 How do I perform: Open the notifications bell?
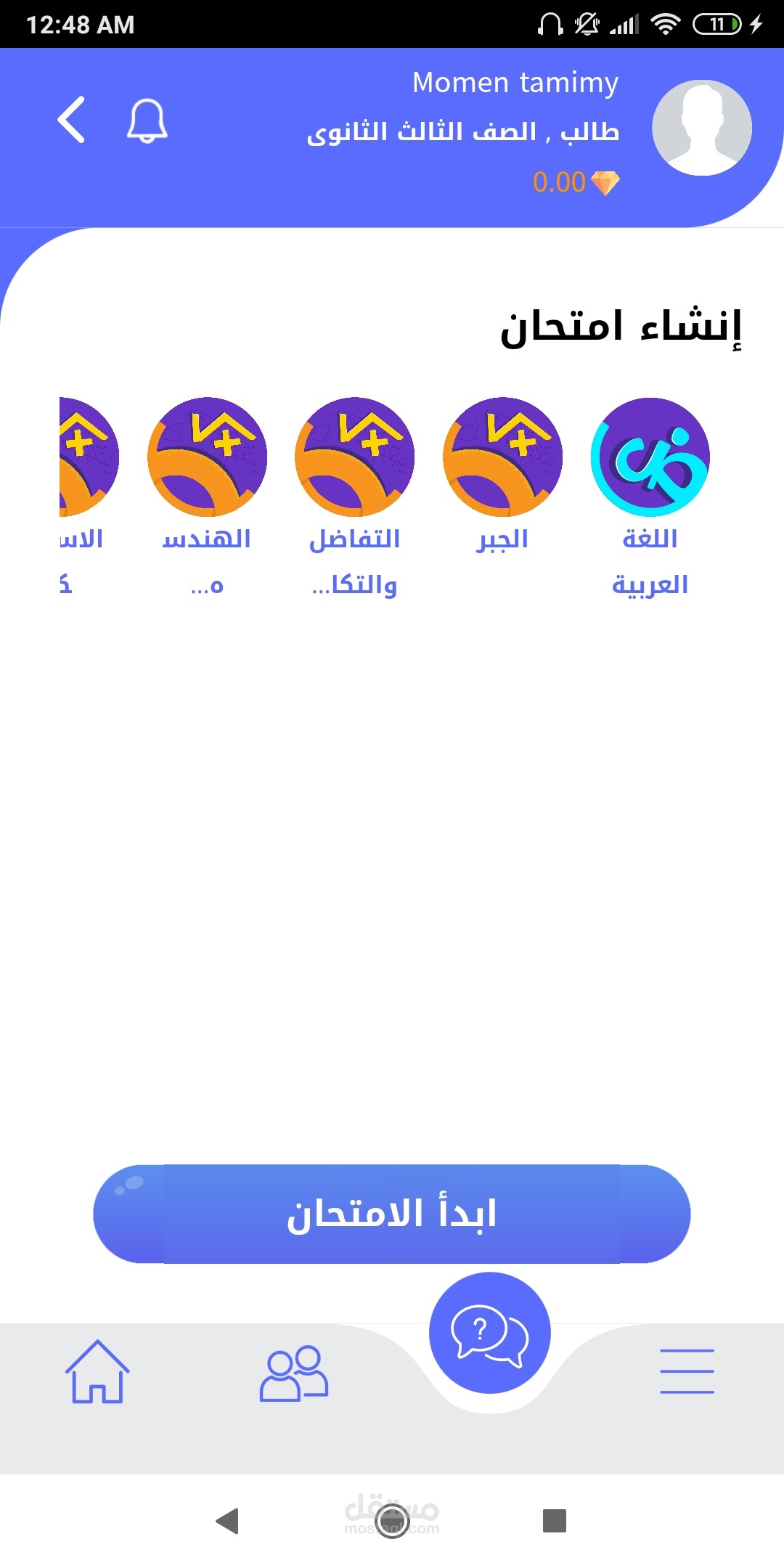click(147, 121)
